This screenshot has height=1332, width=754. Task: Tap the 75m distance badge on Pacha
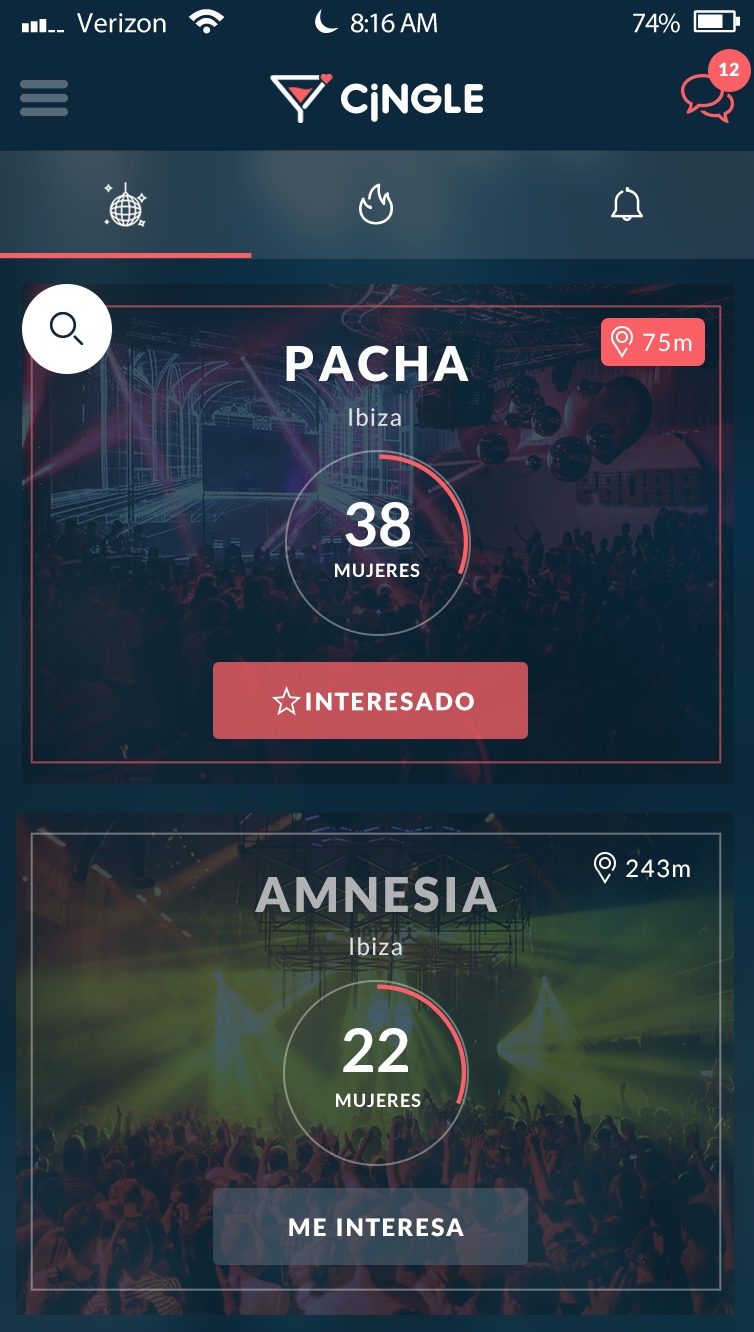point(653,343)
